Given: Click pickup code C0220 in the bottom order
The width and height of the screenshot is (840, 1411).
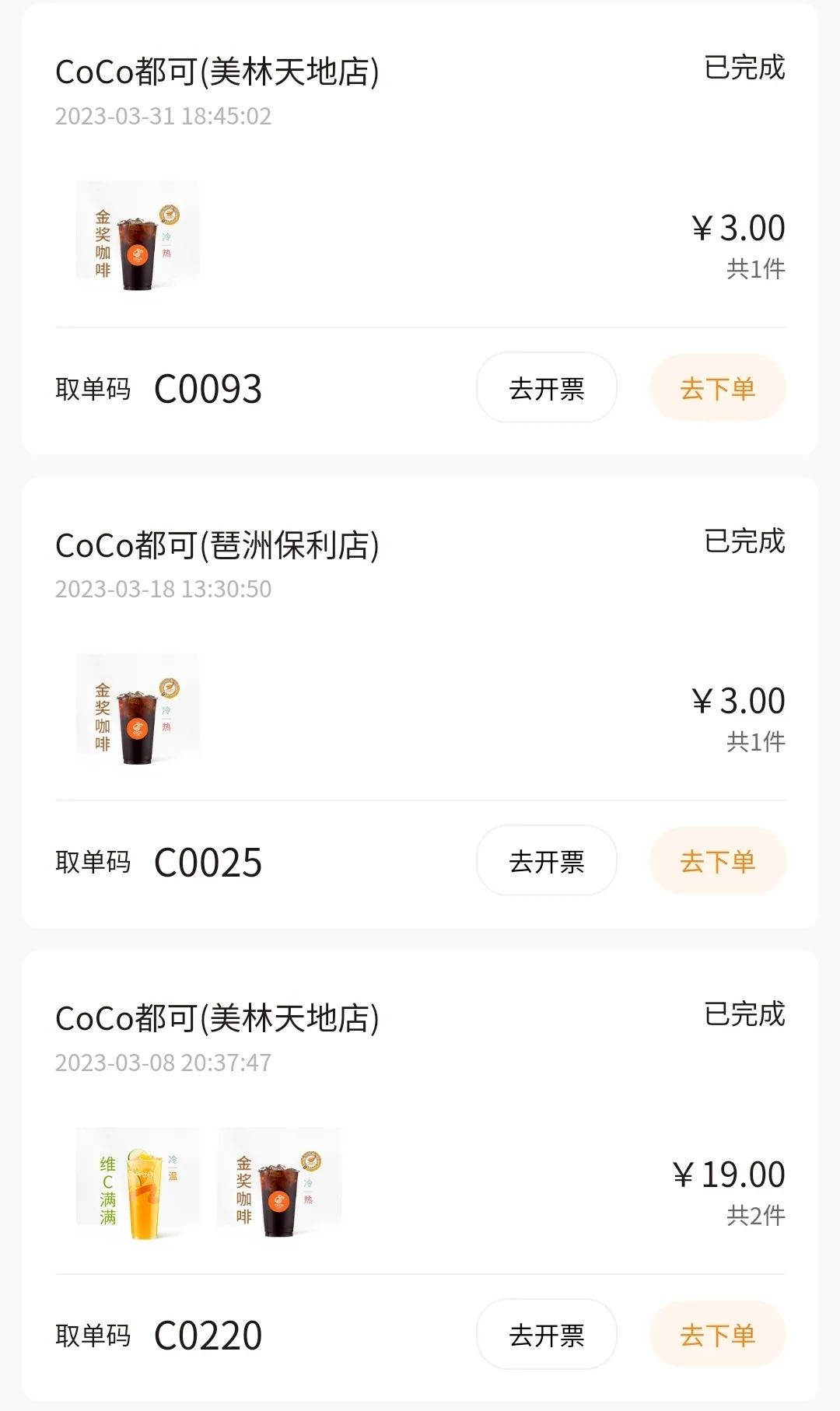Looking at the screenshot, I should (208, 1335).
